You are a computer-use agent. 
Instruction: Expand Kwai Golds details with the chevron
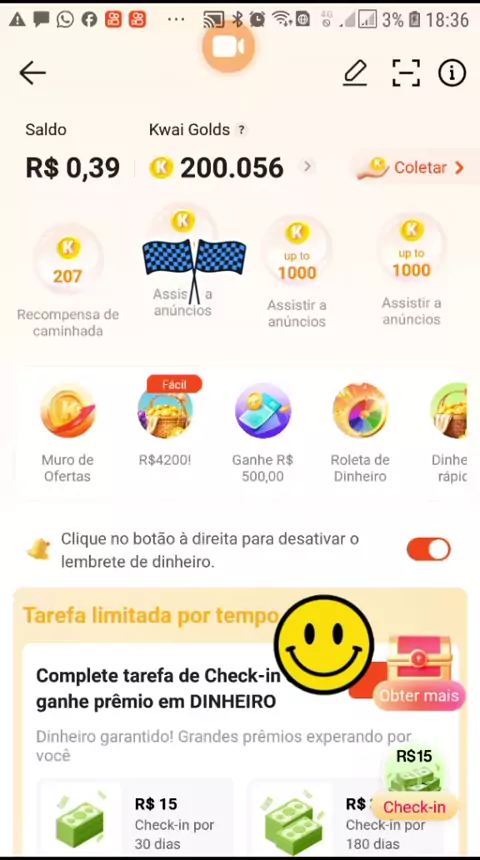click(307, 167)
